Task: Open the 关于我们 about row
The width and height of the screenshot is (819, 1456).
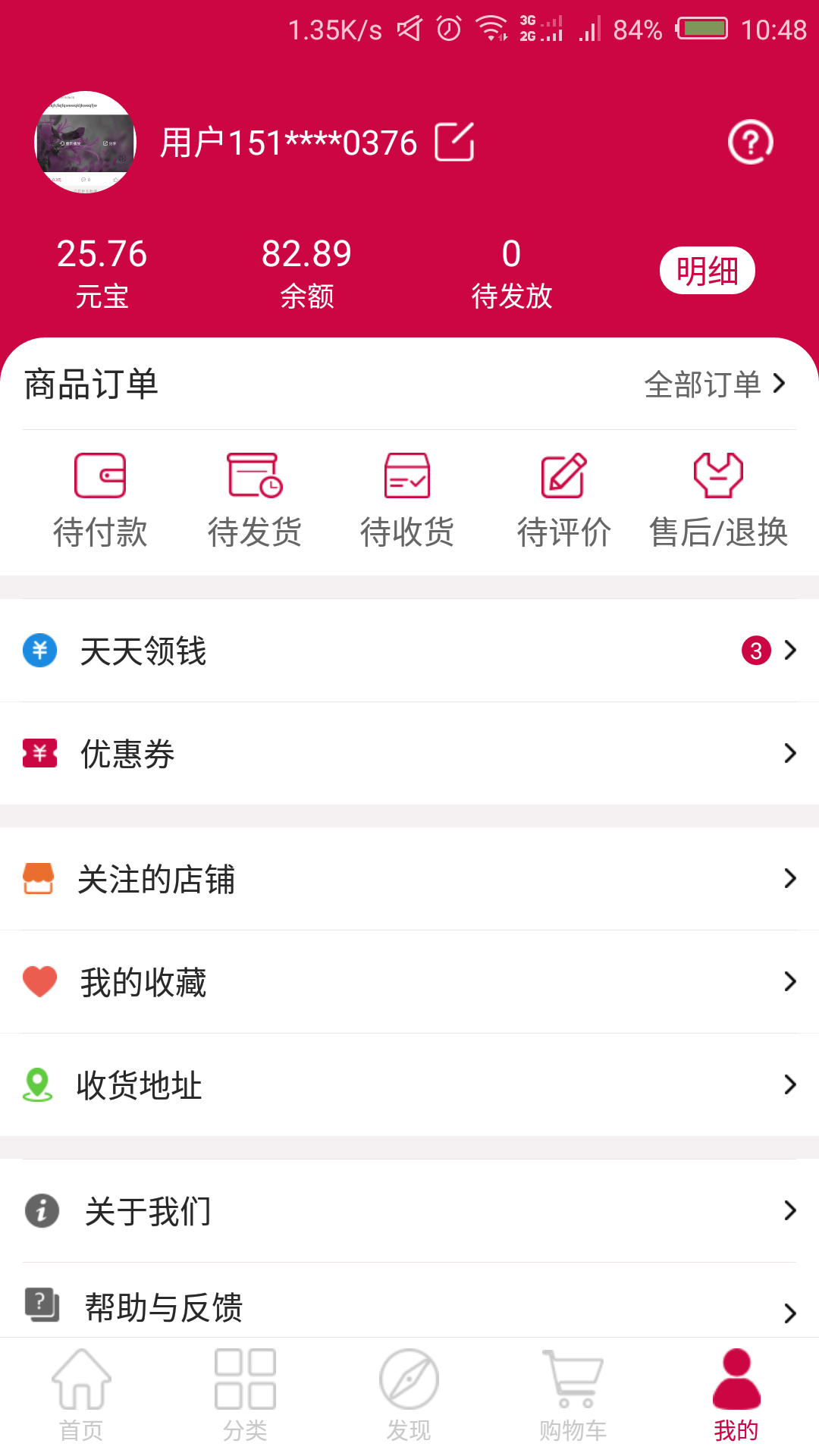Action: (x=409, y=1211)
